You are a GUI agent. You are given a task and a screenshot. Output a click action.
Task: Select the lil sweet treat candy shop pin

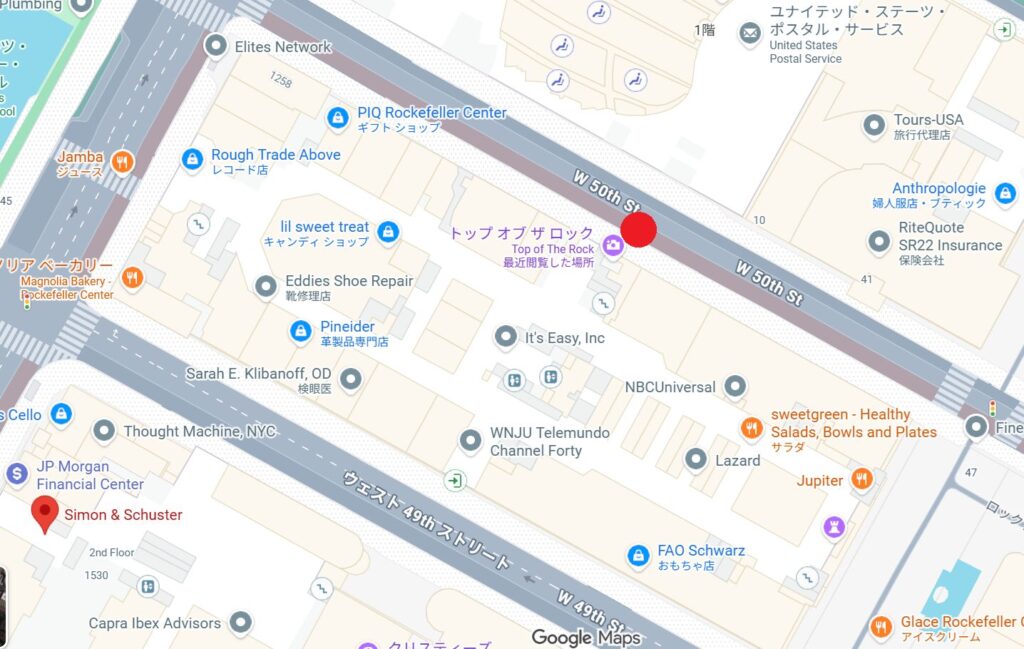point(388,233)
